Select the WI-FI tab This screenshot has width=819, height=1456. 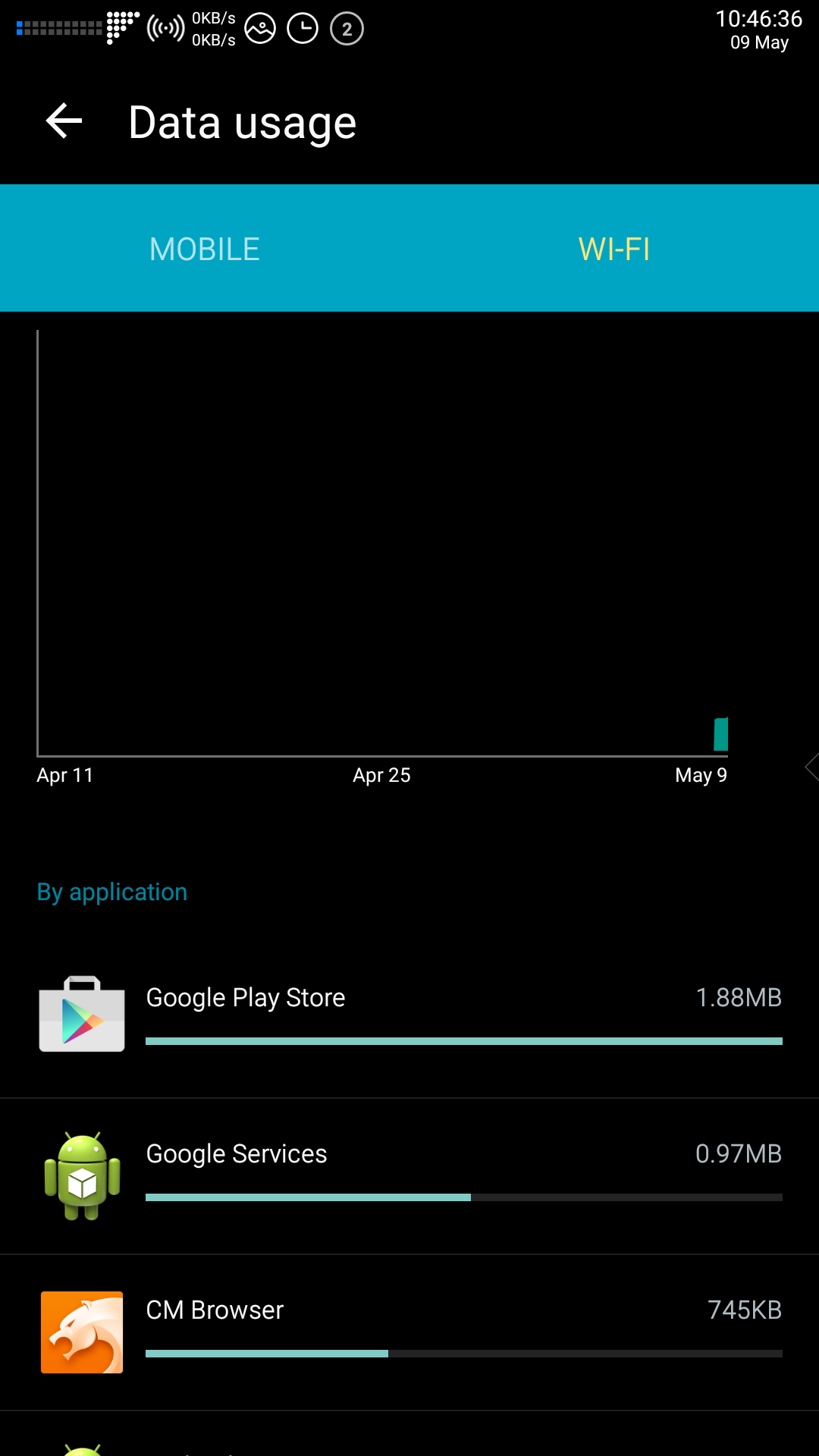pyautogui.click(x=614, y=249)
